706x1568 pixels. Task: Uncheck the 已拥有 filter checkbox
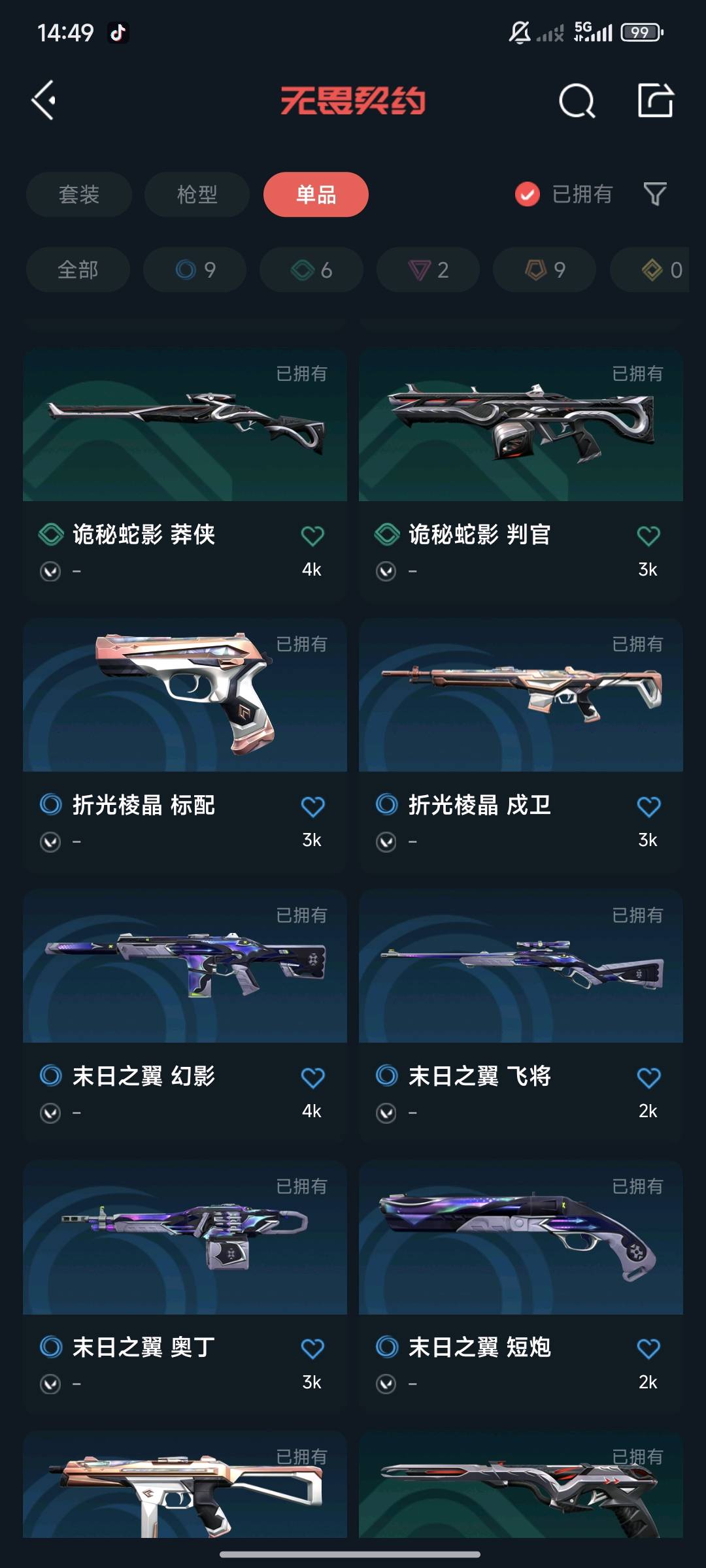point(527,194)
